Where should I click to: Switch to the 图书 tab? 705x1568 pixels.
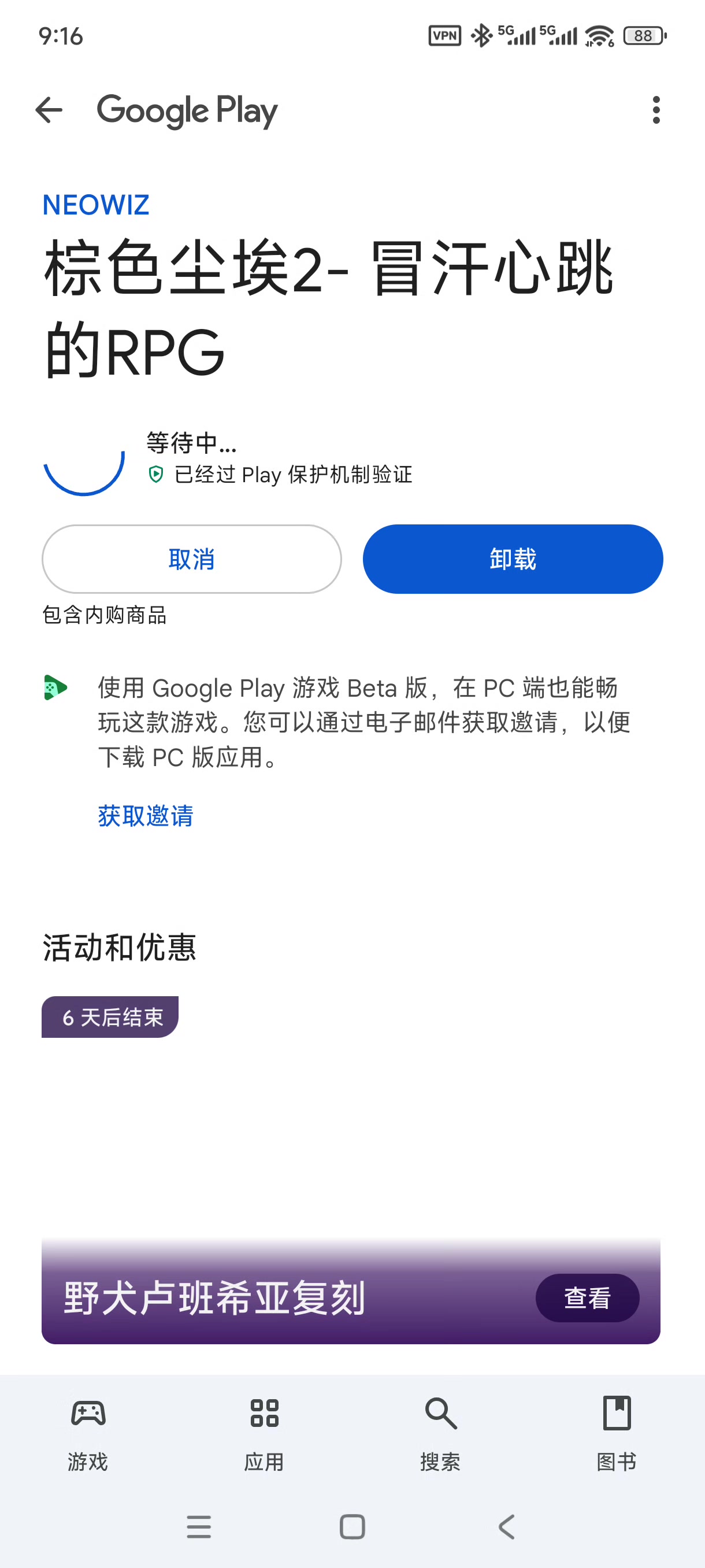(x=616, y=1433)
